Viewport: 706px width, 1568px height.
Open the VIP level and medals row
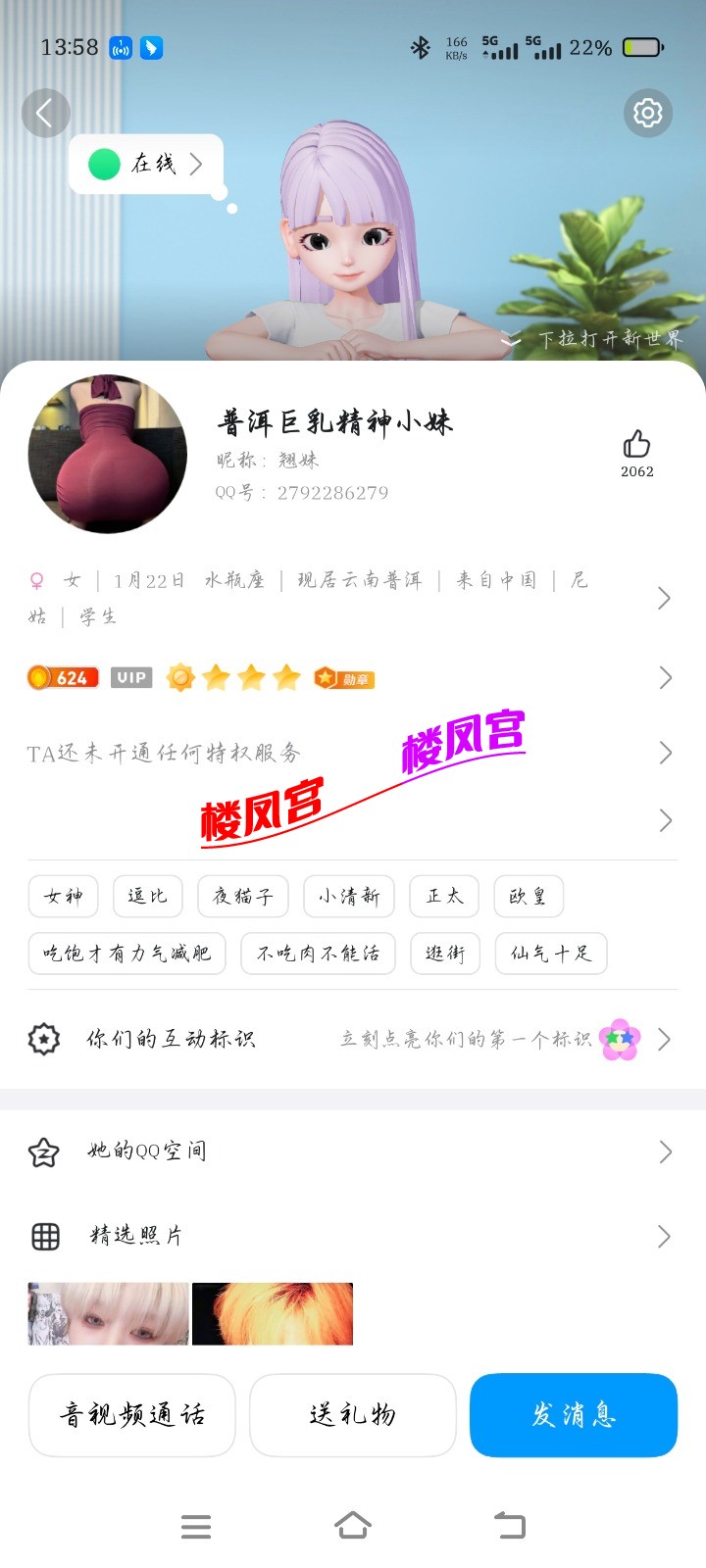(x=664, y=677)
